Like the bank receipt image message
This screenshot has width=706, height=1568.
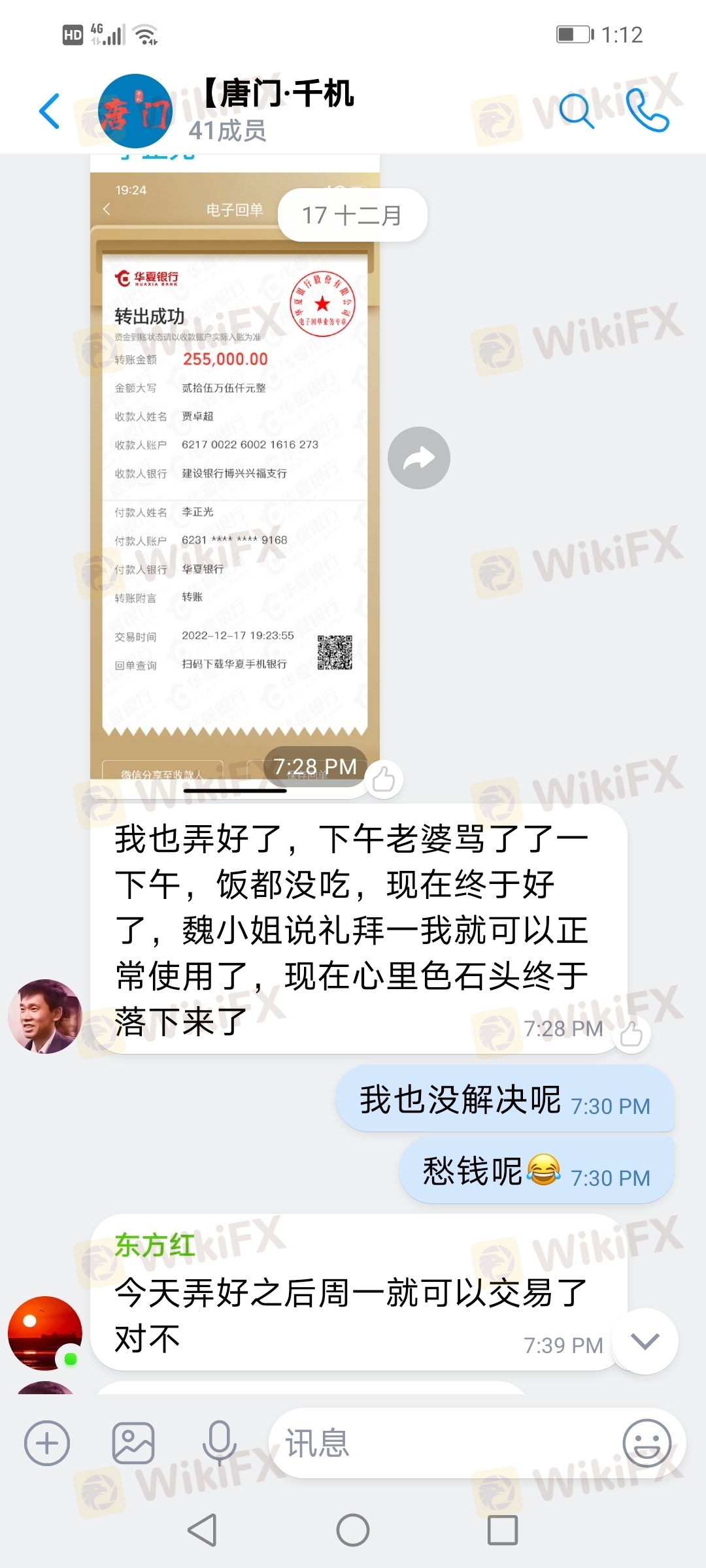pyautogui.click(x=384, y=779)
